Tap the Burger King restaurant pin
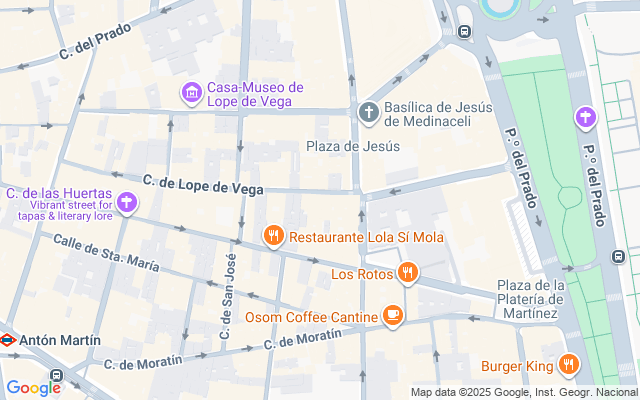The height and width of the screenshot is (400, 640). coord(568,364)
